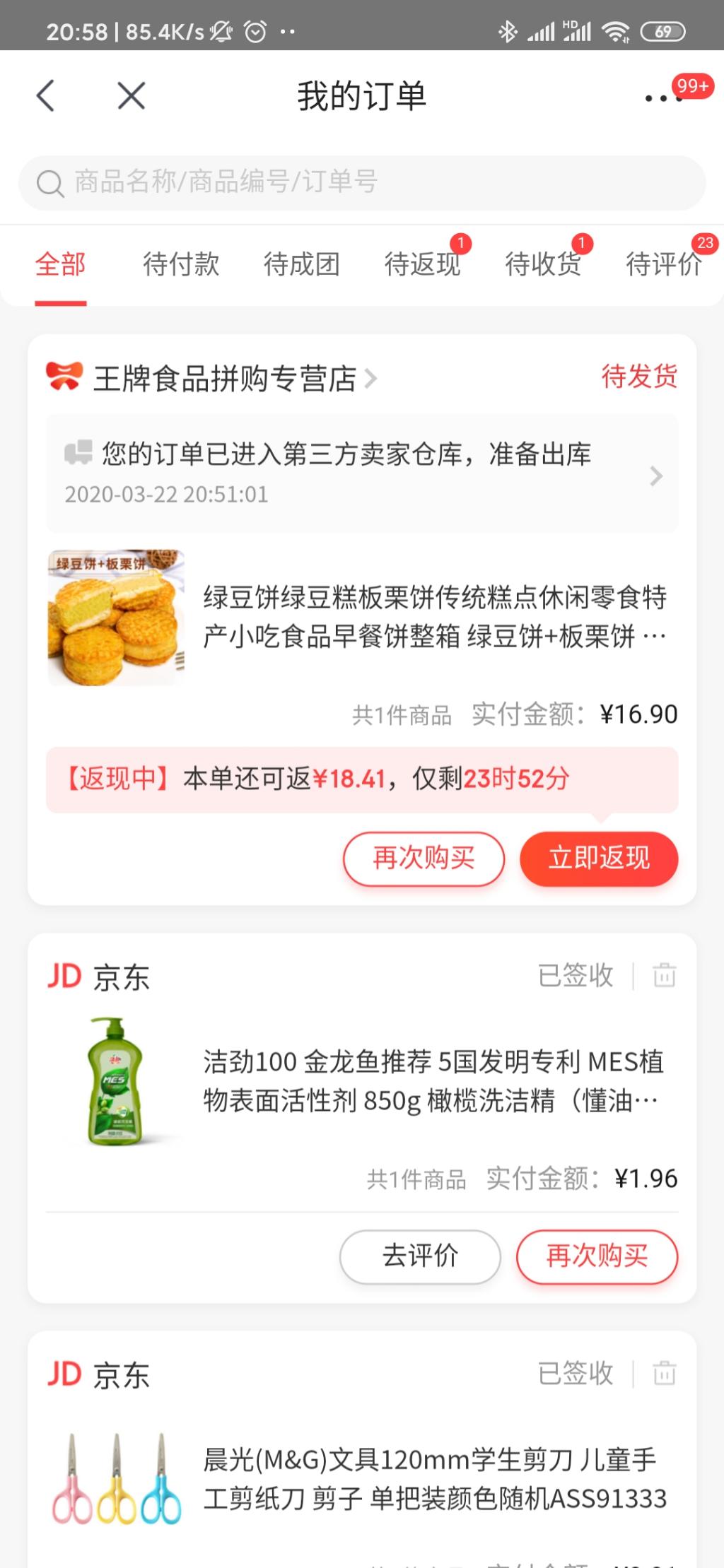The height and width of the screenshot is (1568, 724).
Task: Delete the 洁劲100 dish soap order
Action: pyautogui.click(x=665, y=976)
